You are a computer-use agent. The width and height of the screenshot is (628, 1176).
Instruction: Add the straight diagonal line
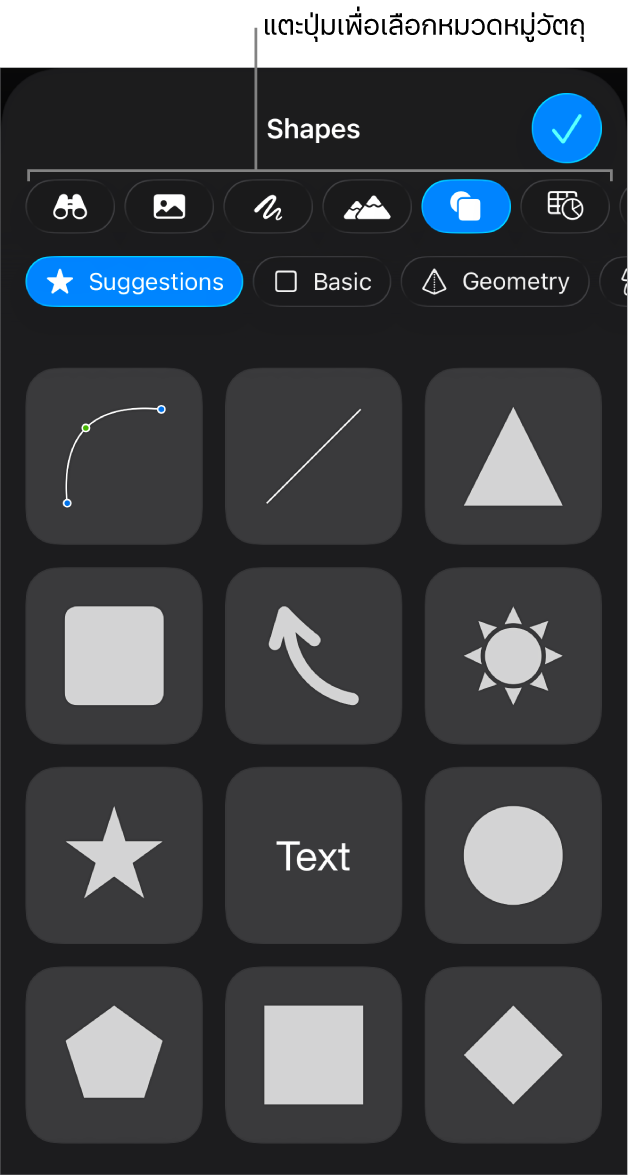(314, 456)
